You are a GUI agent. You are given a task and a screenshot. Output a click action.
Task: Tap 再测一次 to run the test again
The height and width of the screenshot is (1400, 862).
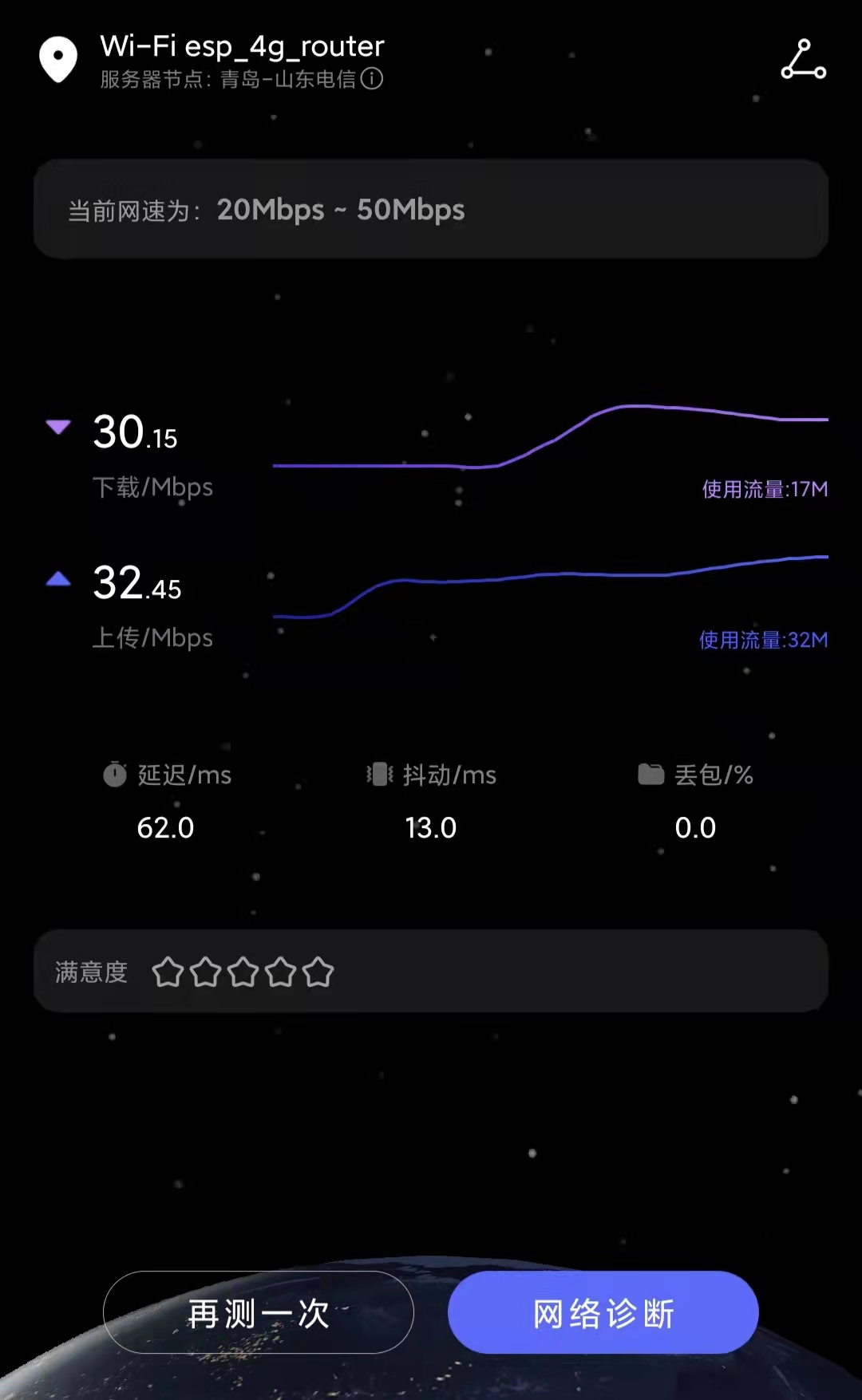[x=258, y=1312]
